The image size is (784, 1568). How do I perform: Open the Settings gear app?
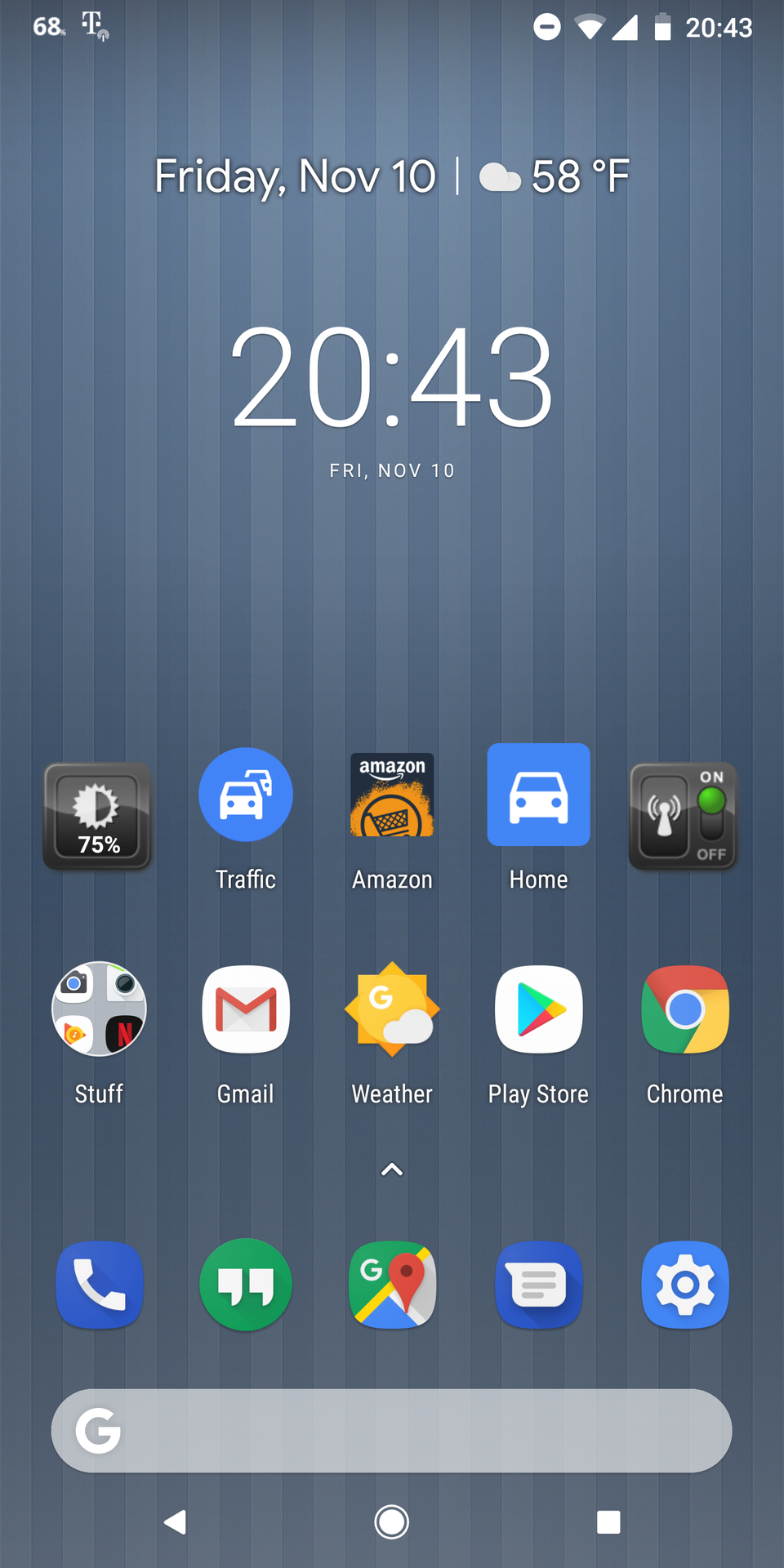(684, 1285)
